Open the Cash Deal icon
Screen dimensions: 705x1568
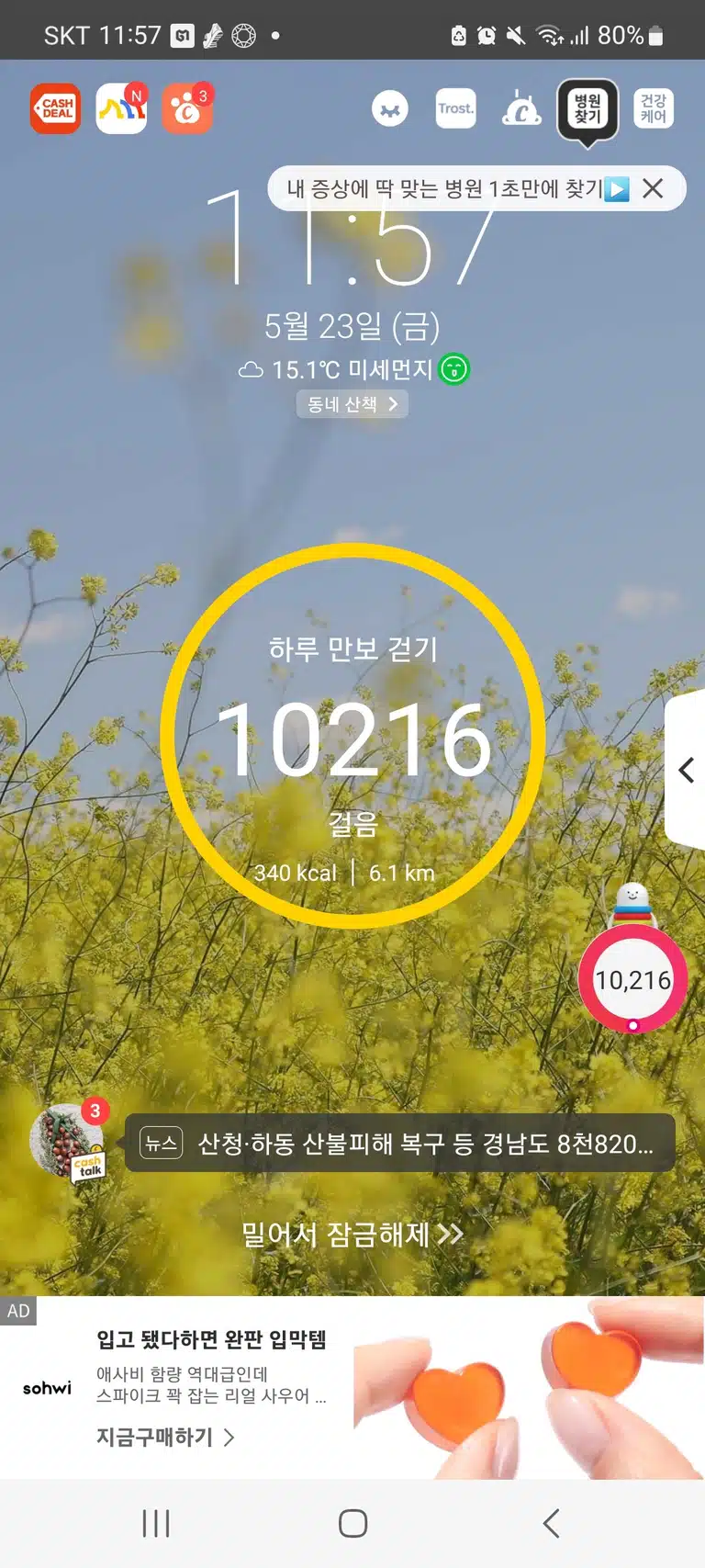pos(55,108)
